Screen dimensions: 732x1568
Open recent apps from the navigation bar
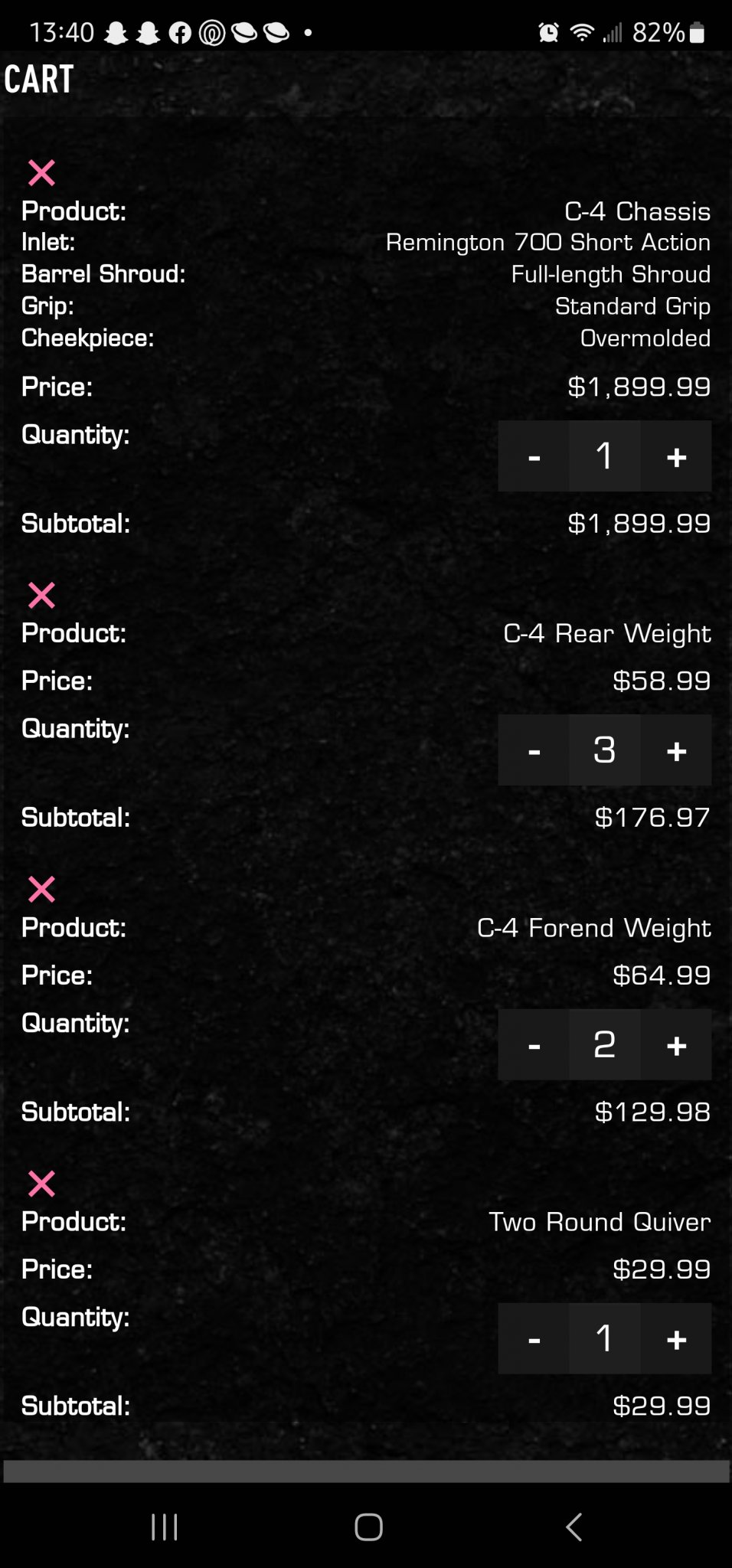(165, 1527)
